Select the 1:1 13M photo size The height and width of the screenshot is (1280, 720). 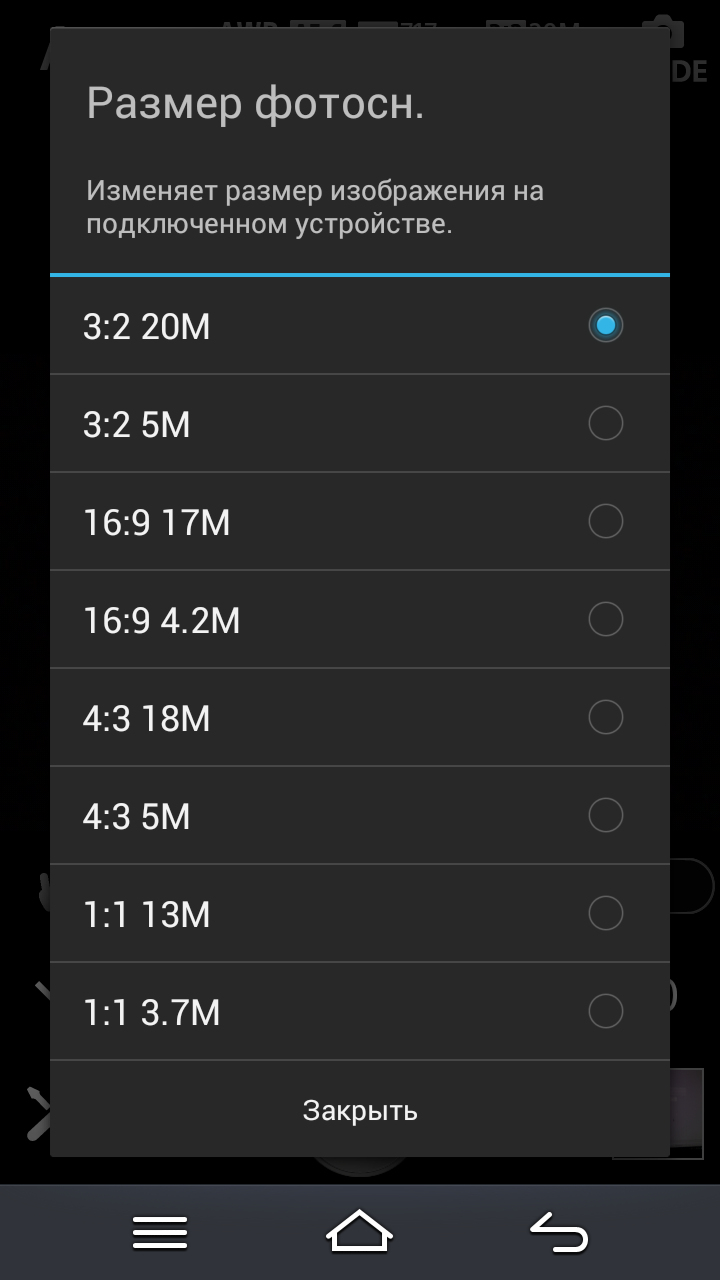[360, 914]
